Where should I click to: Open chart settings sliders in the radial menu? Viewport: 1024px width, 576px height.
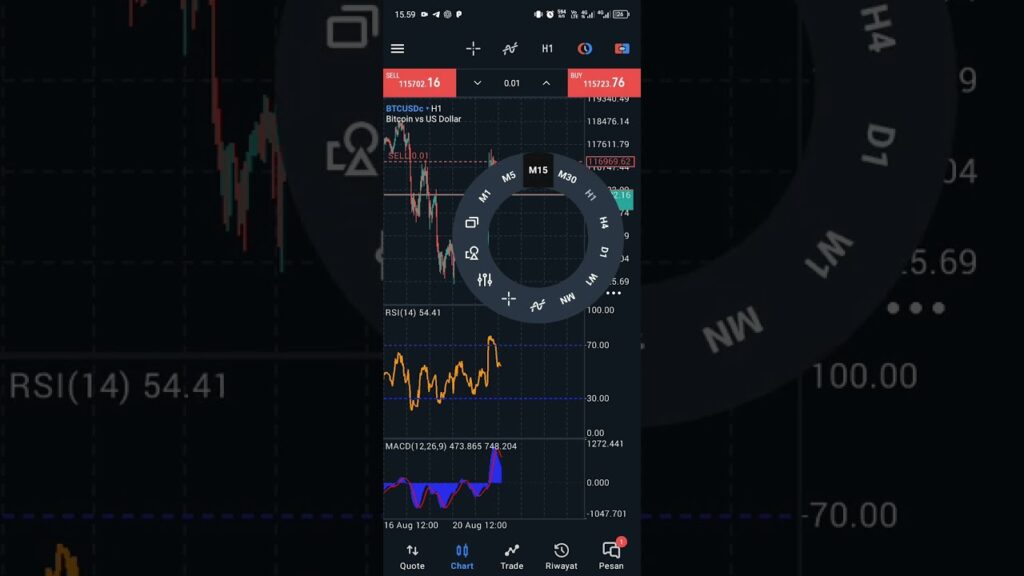click(485, 280)
